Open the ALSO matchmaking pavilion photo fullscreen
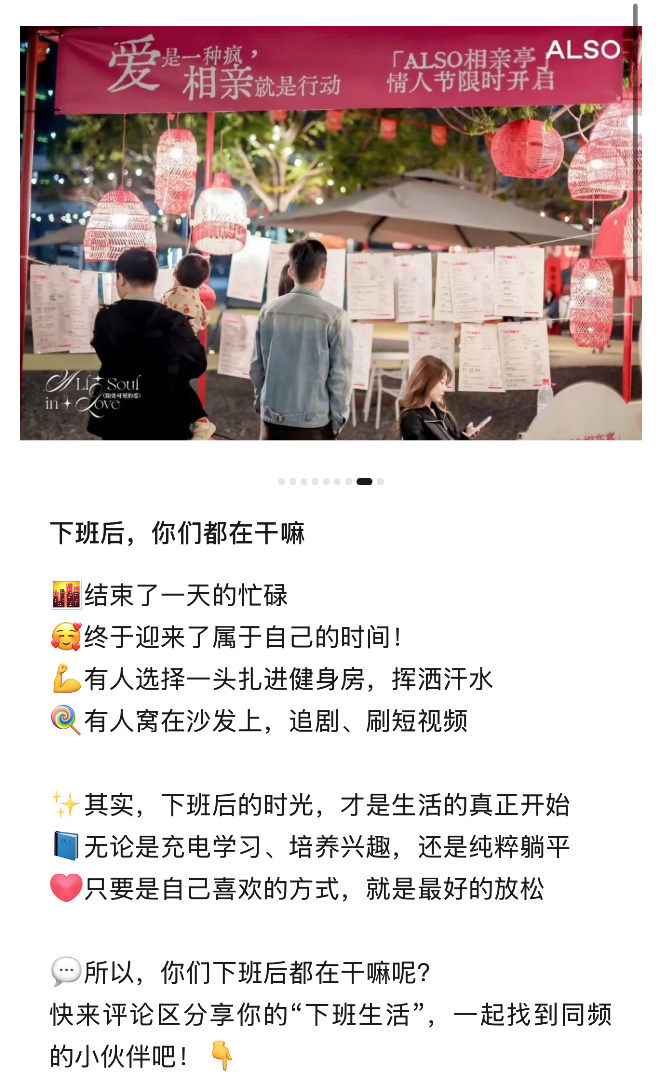 tap(330, 233)
